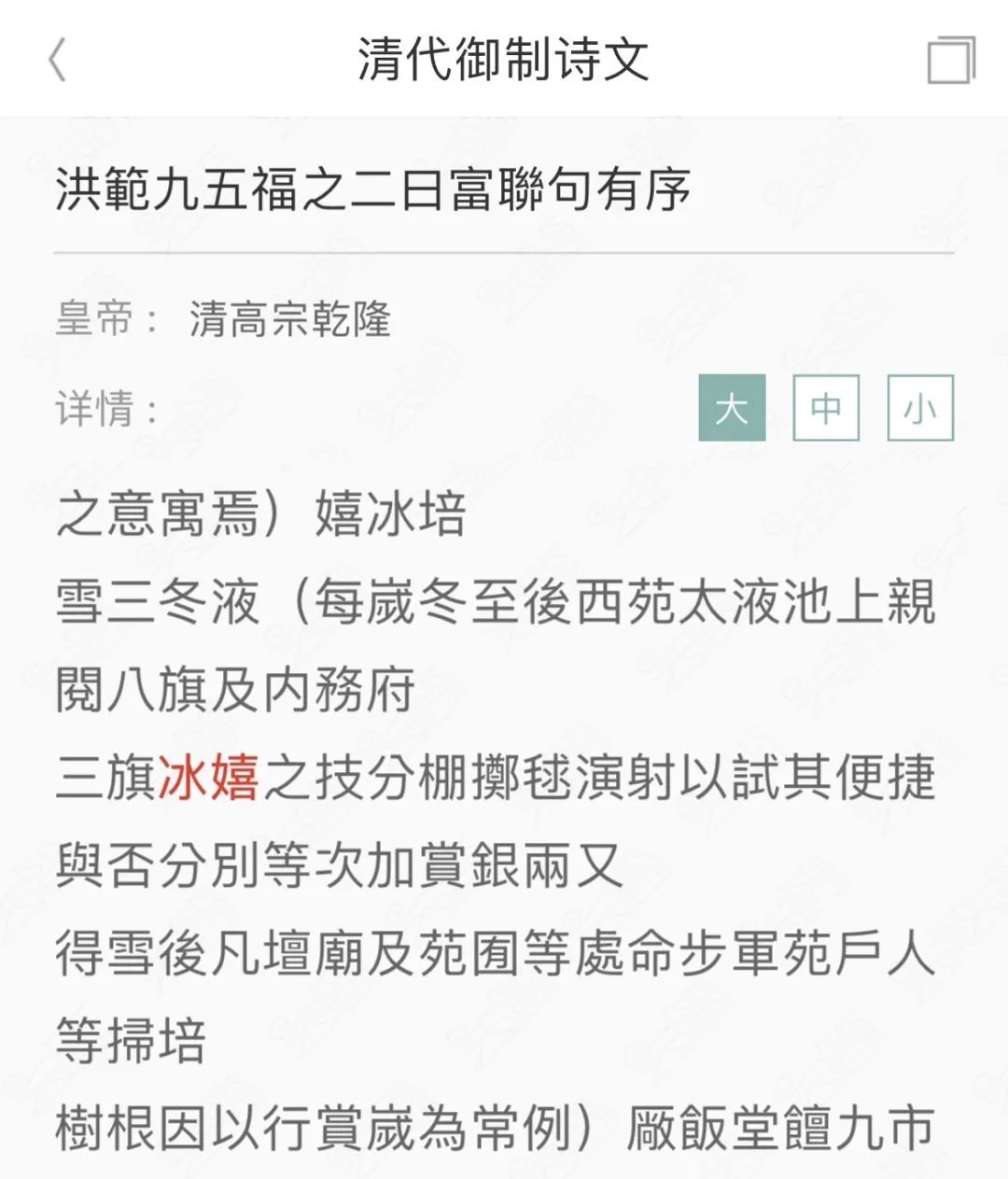Screen dimensions: 1008x1179
Task: Switch to 中 medium font size
Action: click(x=825, y=408)
